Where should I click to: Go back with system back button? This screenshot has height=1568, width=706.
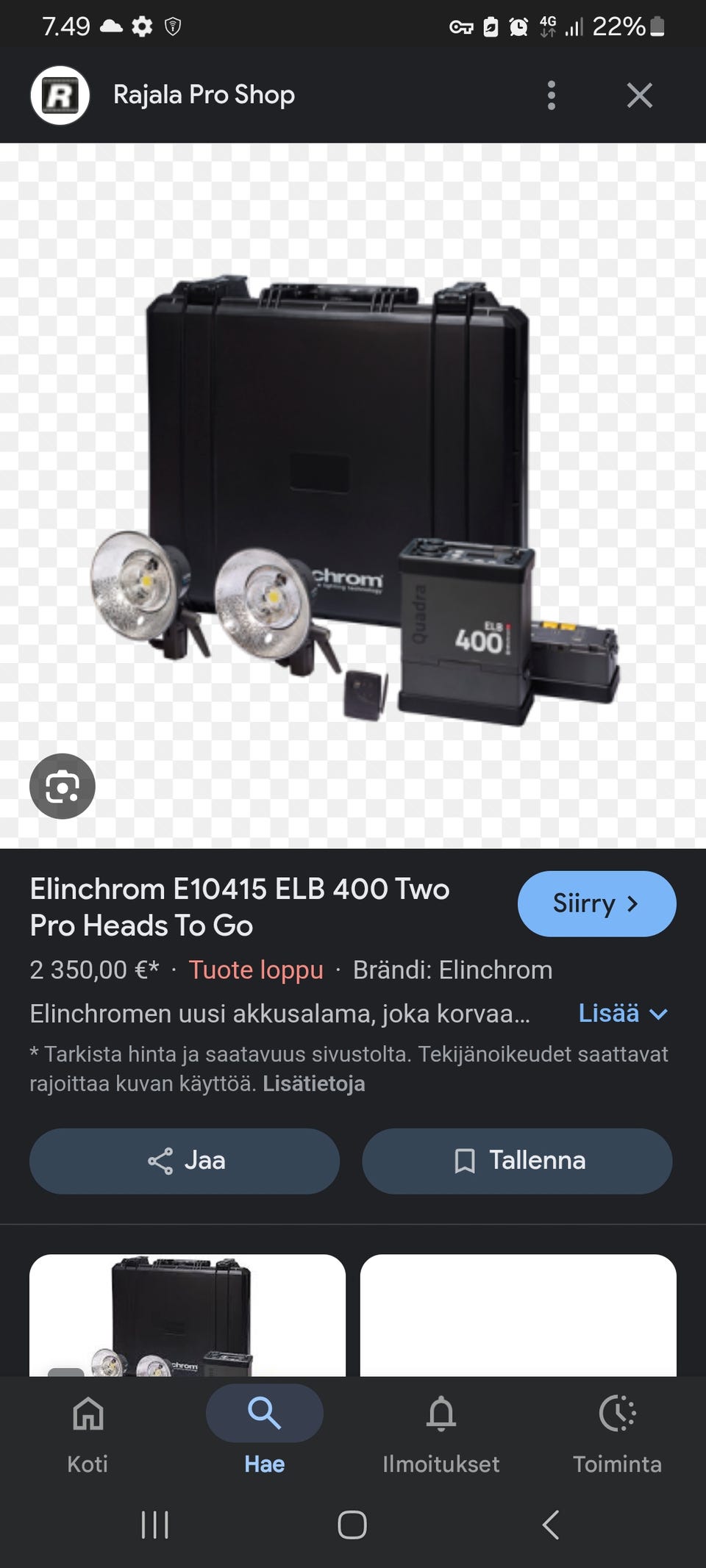pyautogui.click(x=550, y=1525)
